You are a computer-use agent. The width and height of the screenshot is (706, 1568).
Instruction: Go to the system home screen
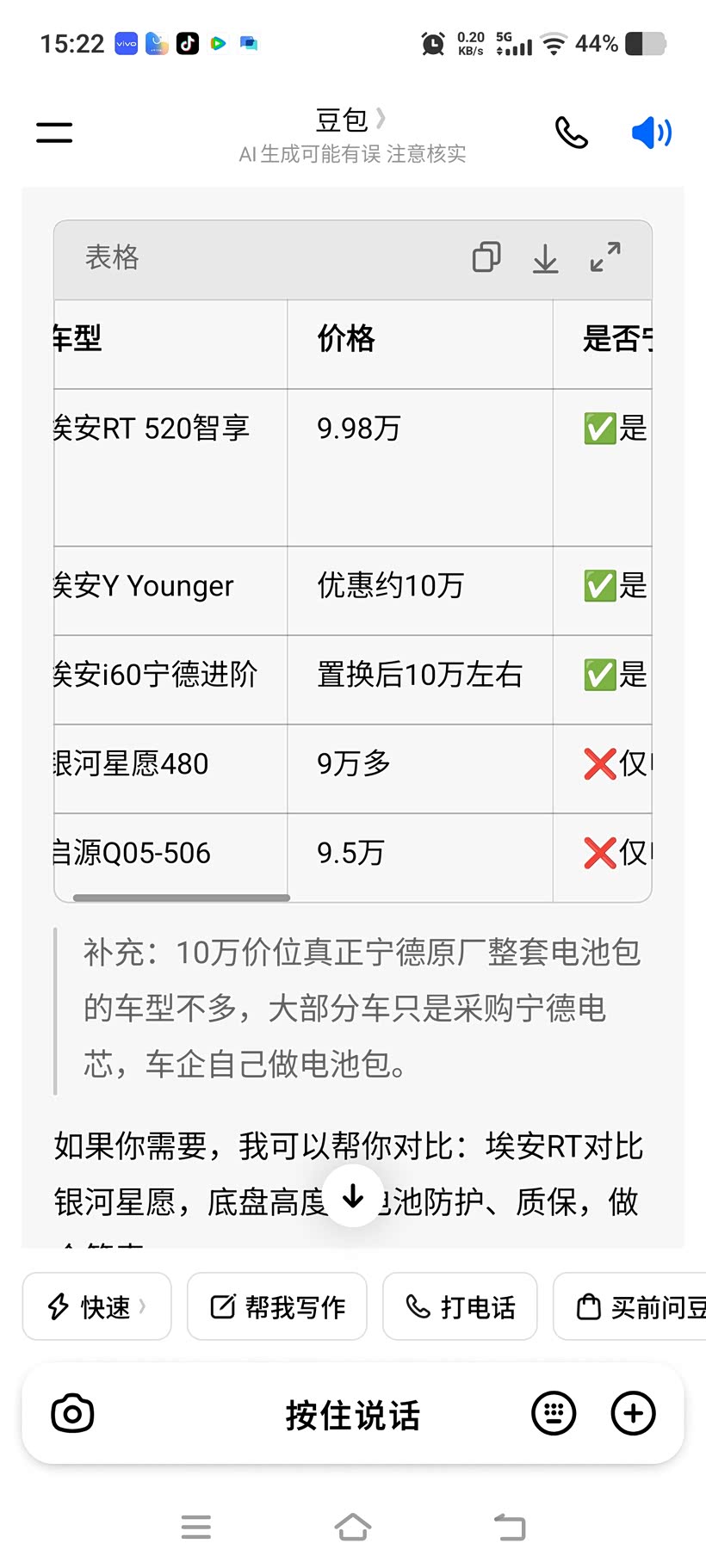353,1527
